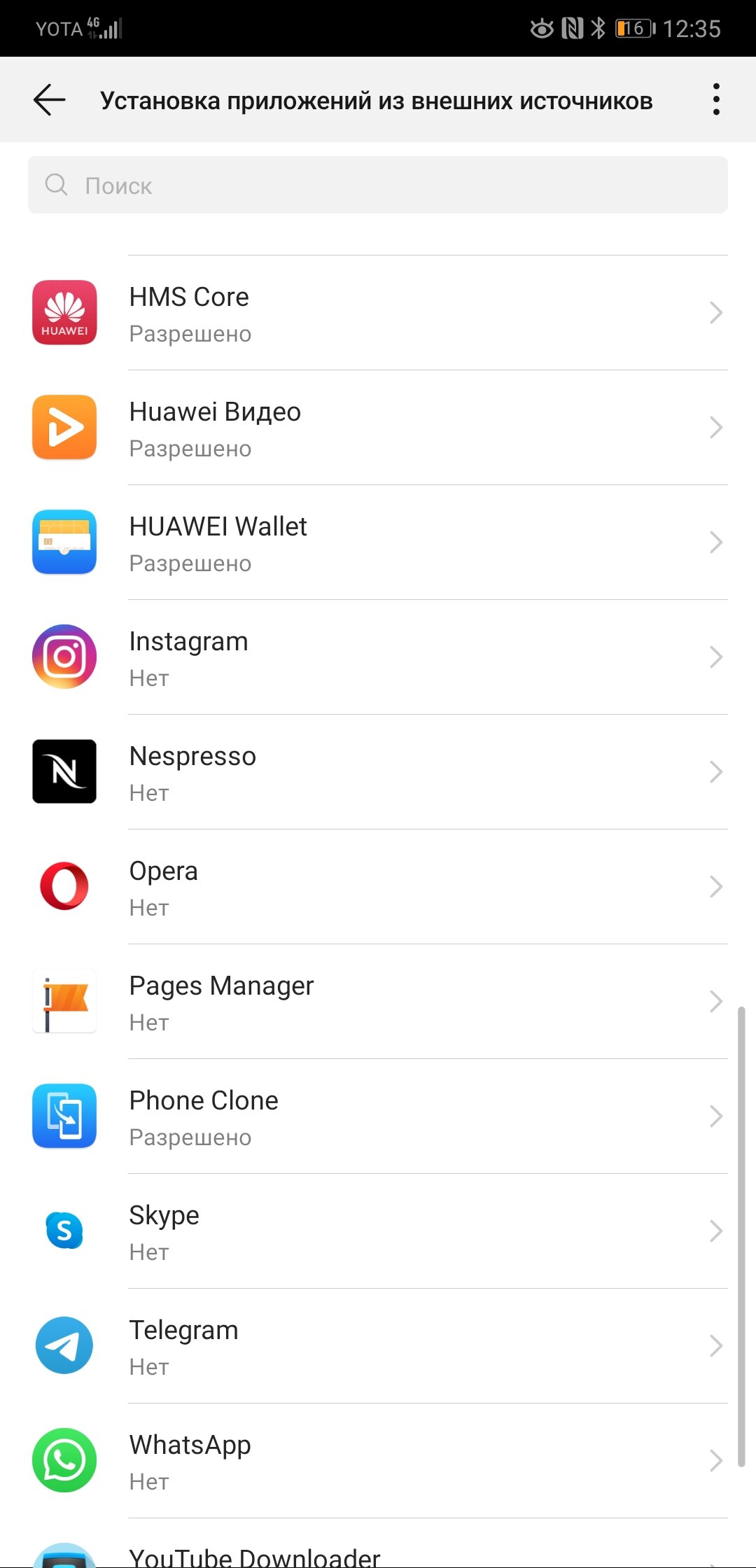Open the Phone Clone entry
Image resolution: width=756 pixels, height=1568 pixels.
tap(378, 1116)
